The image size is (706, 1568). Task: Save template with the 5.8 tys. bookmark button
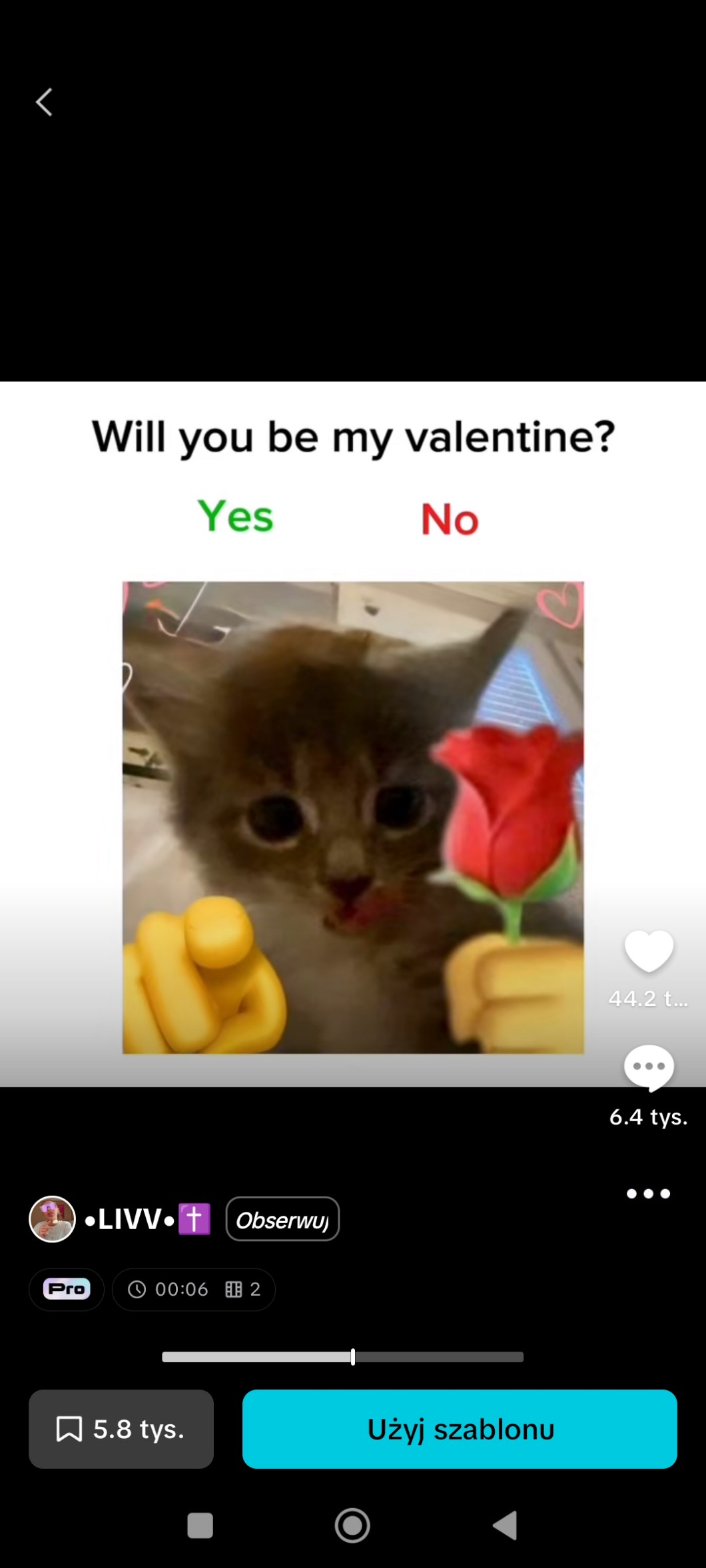(x=121, y=1429)
